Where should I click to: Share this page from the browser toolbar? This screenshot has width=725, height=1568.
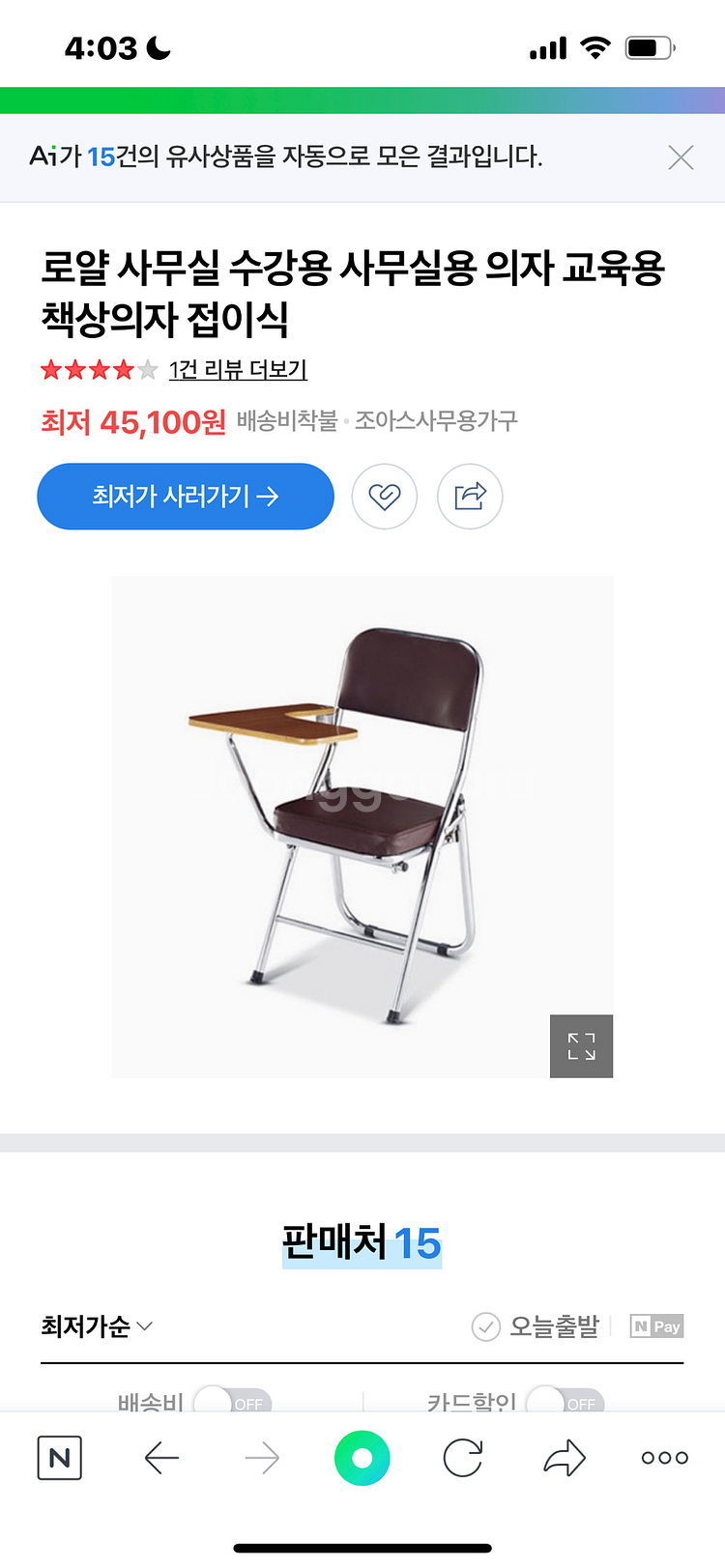[x=565, y=1458]
